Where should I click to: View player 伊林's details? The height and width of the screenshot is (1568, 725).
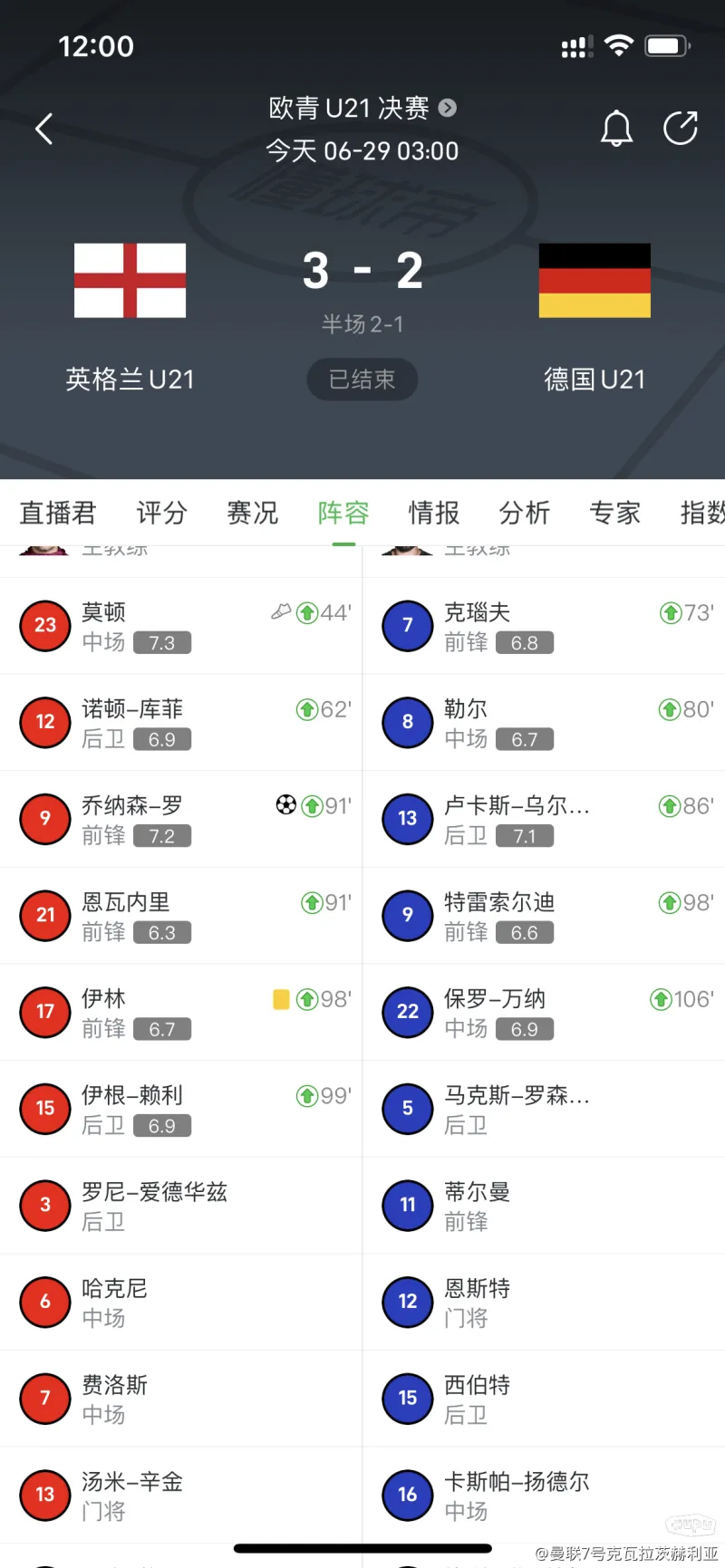(181, 1012)
